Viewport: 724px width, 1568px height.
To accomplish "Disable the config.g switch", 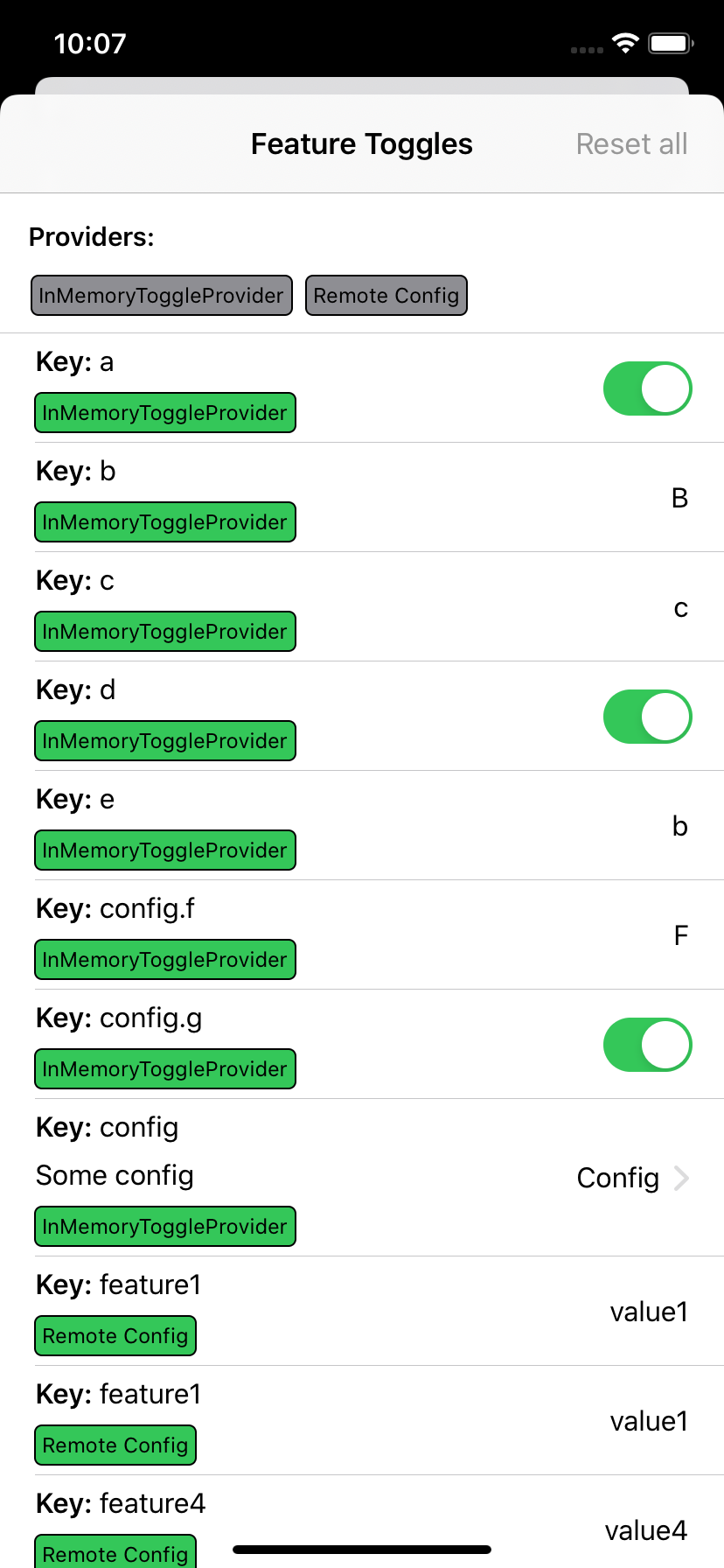I will click(647, 1045).
